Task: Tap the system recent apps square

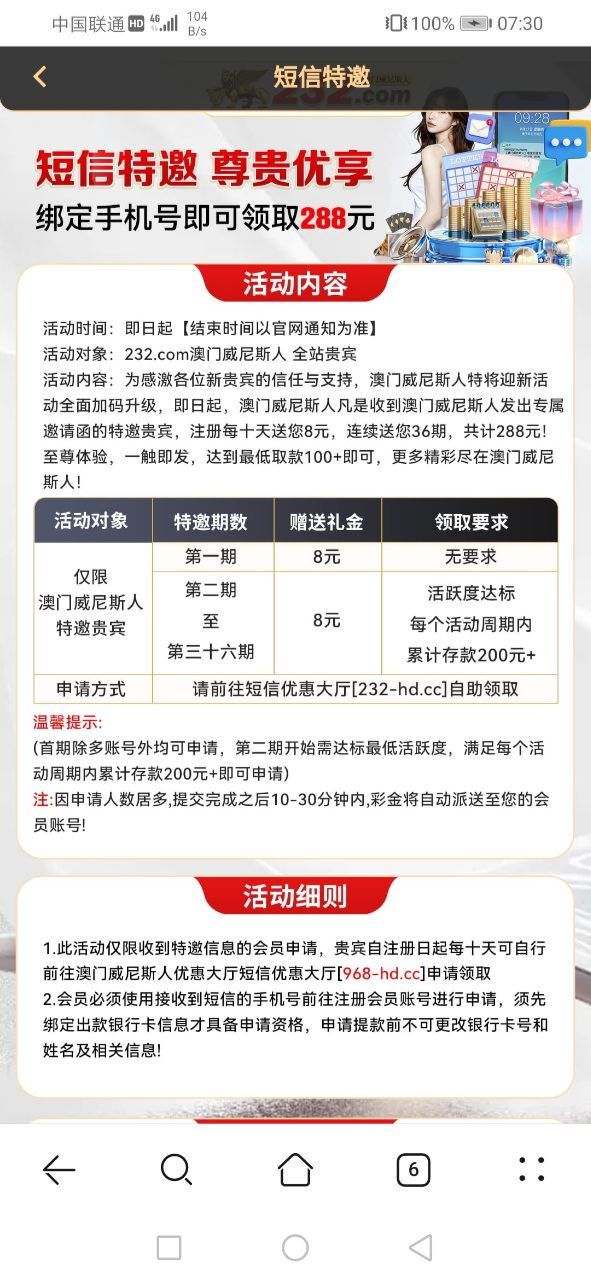Action: [x=169, y=1247]
